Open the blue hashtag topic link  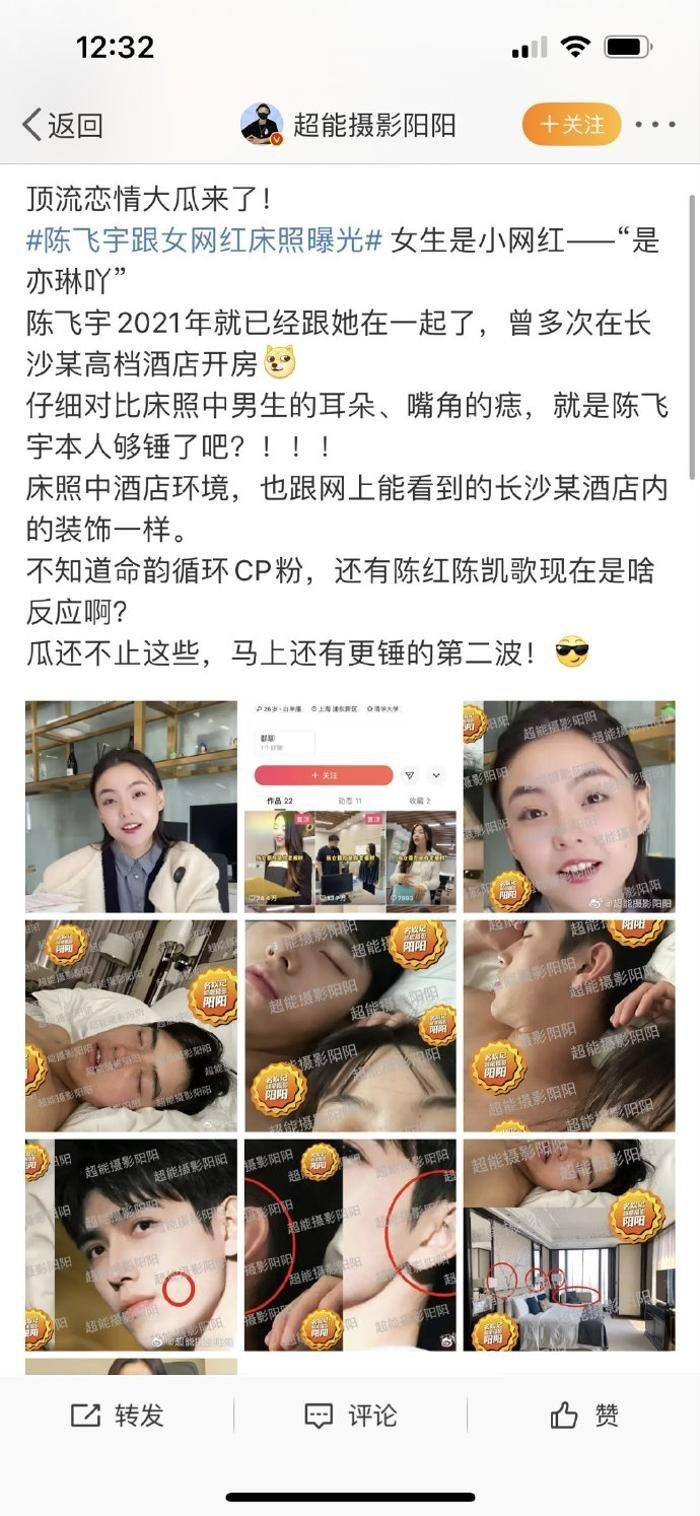[x=205, y=241]
